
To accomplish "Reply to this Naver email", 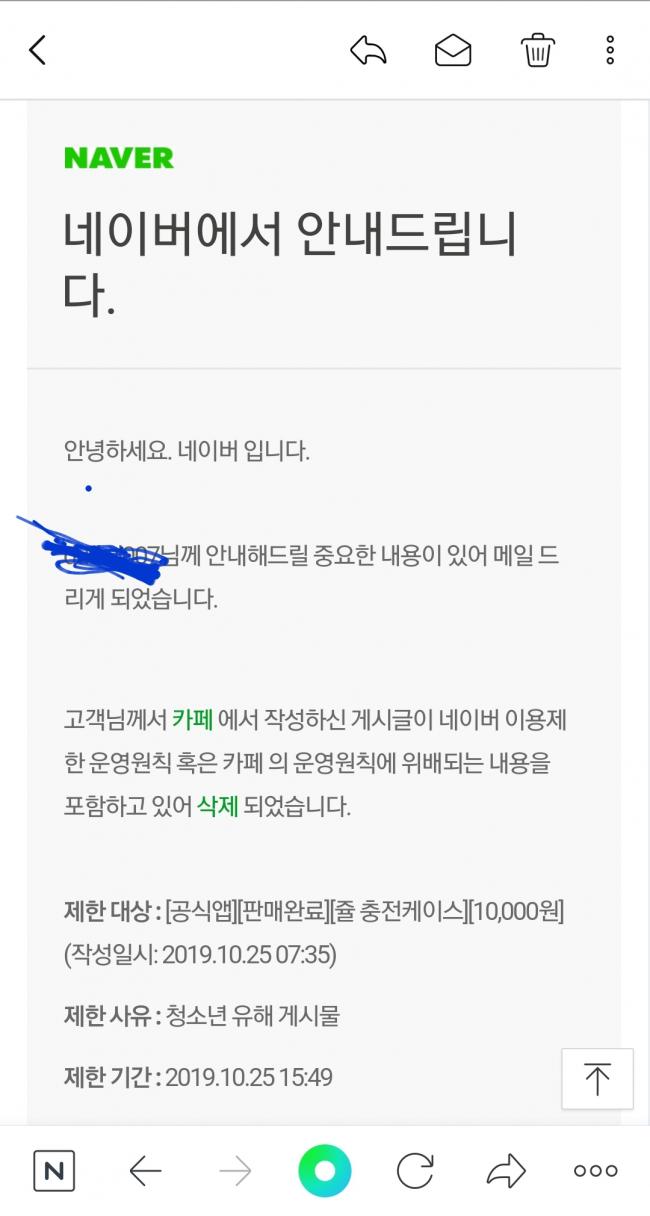I will pyautogui.click(x=368, y=50).
